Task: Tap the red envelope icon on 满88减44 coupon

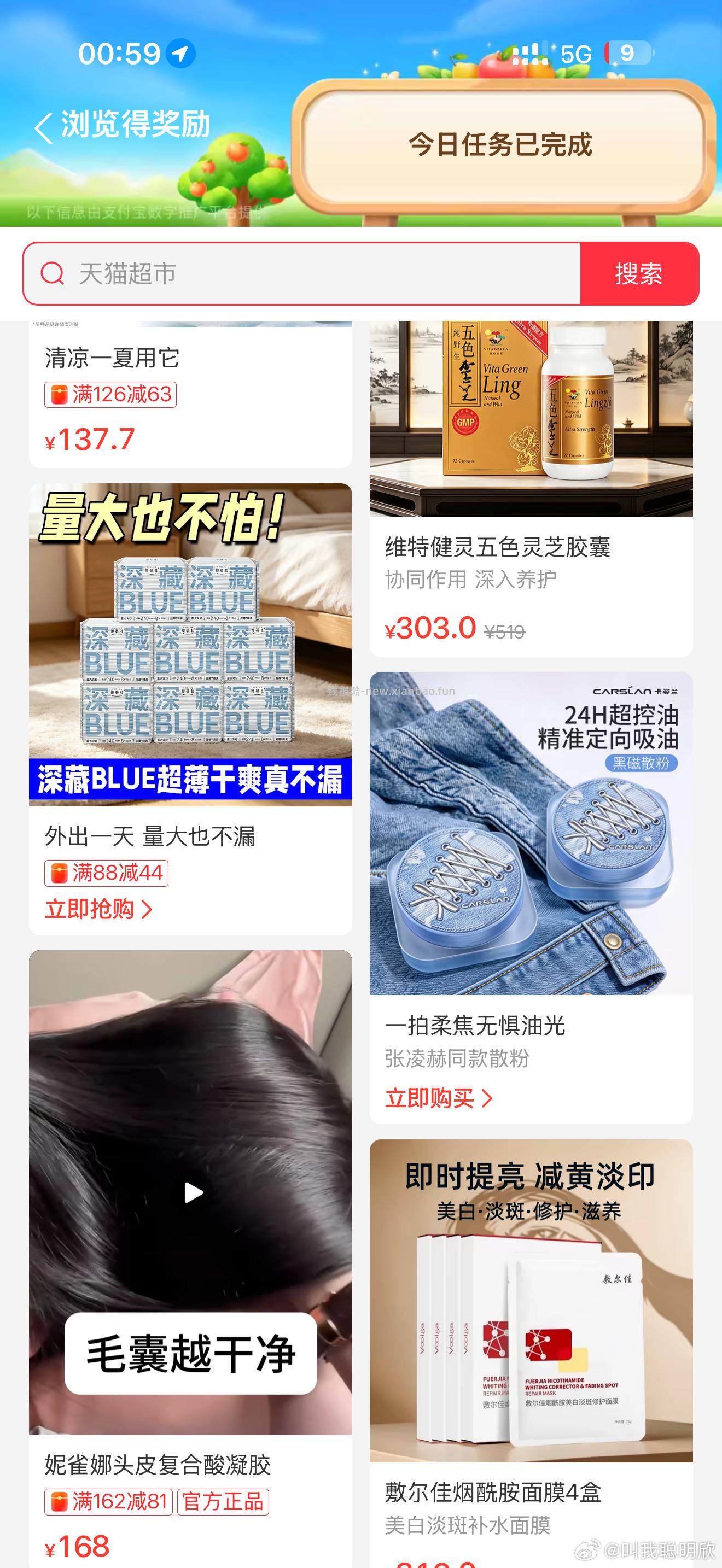Action: 58,873
